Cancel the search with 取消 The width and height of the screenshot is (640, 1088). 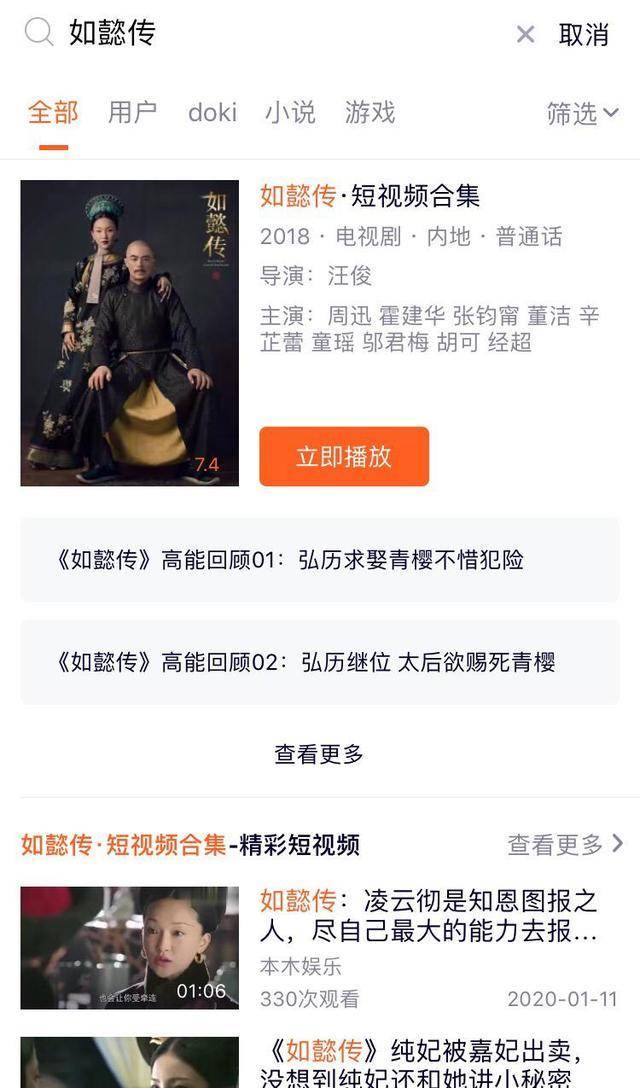pyautogui.click(x=584, y=35)
